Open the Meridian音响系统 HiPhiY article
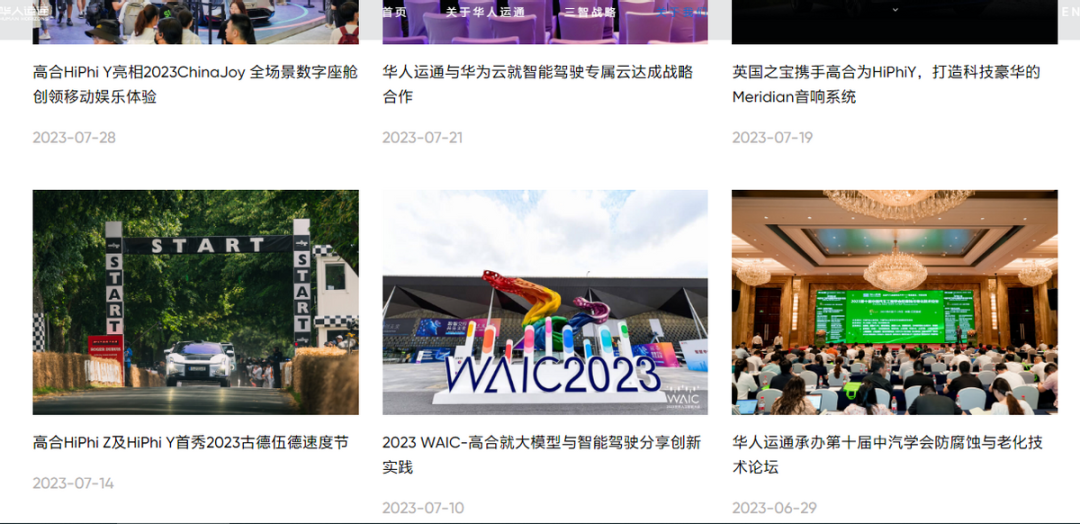 pos(886,84)
